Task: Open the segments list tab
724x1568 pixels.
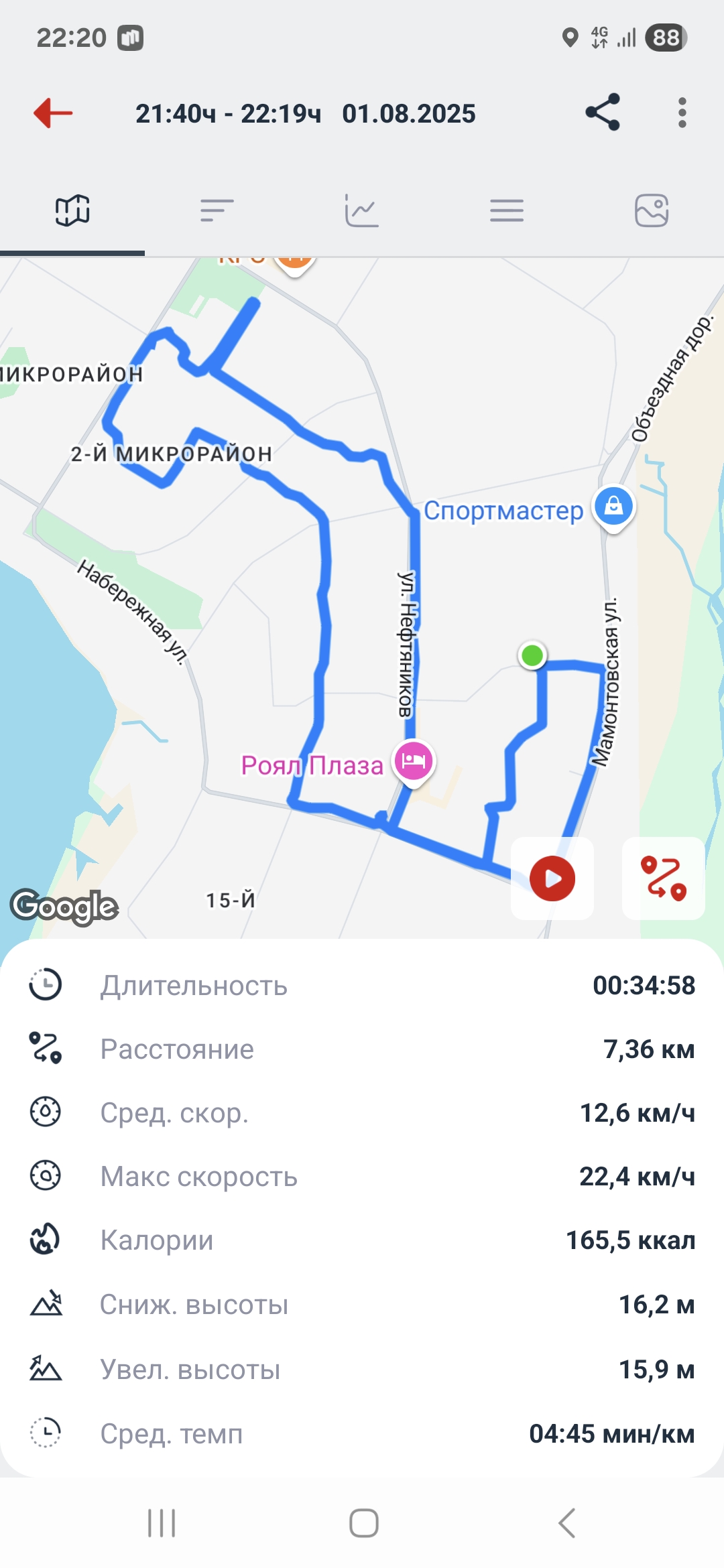Action: 217,211
